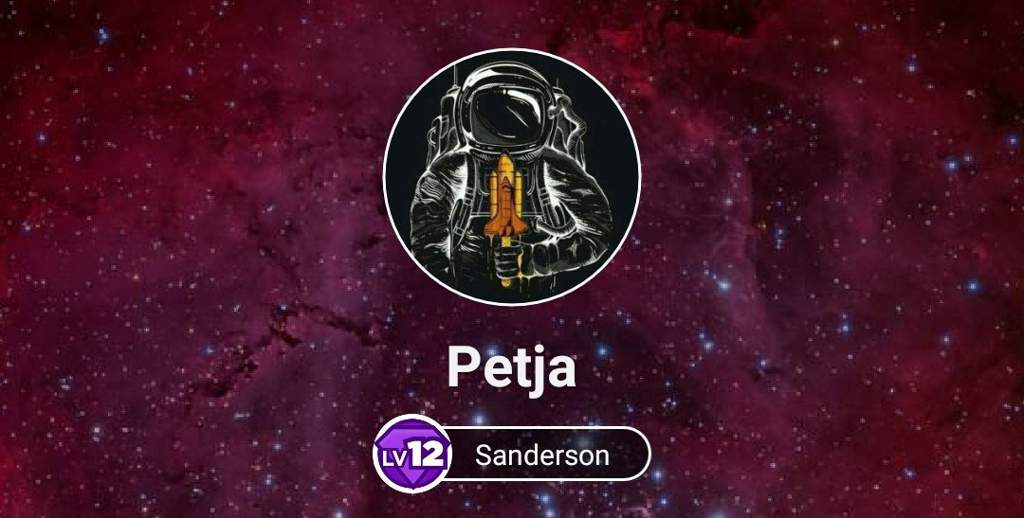Screen dimensions: 1024x518
Task: Open Petja's astronaut profile picture
Action: [x=512, y=177]
